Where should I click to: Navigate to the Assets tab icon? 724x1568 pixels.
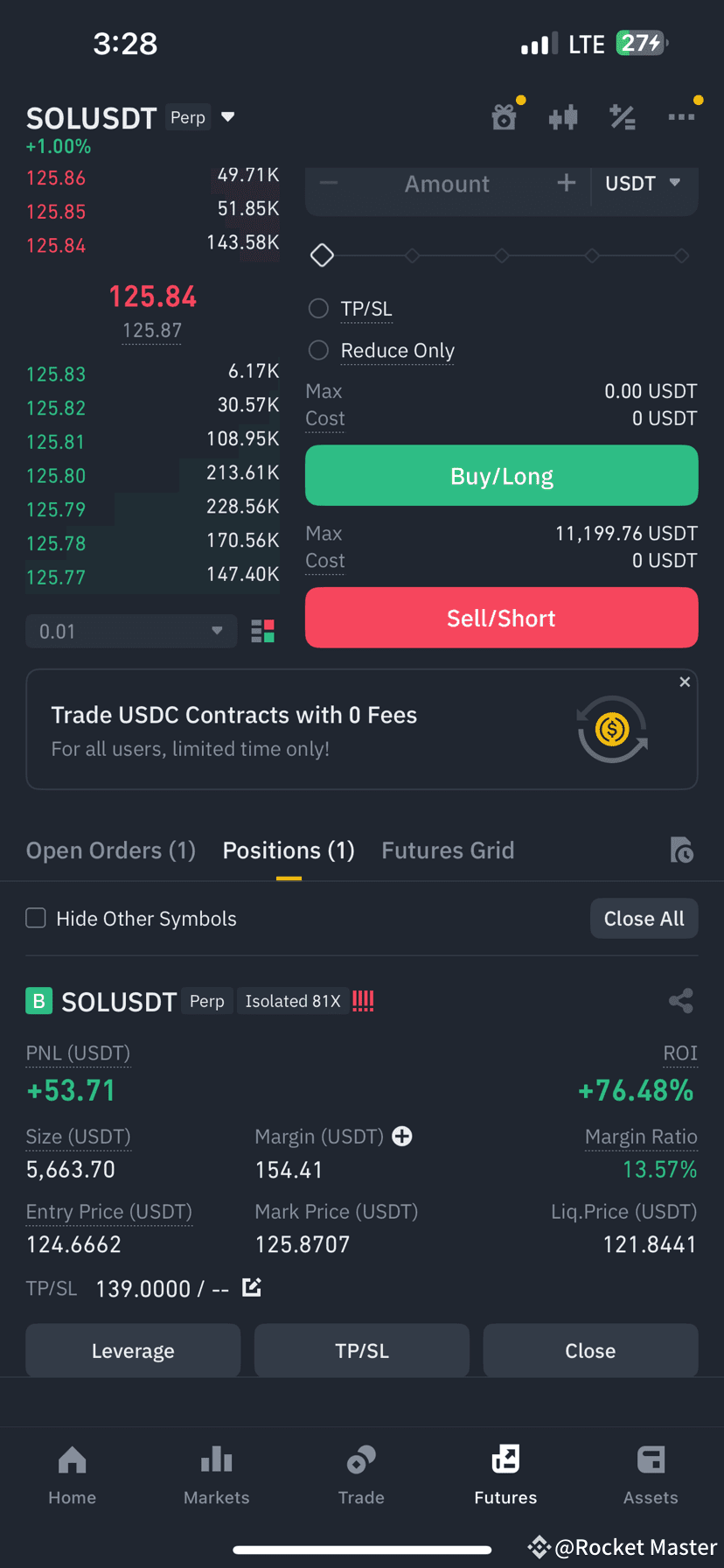tap(651, 1459)
